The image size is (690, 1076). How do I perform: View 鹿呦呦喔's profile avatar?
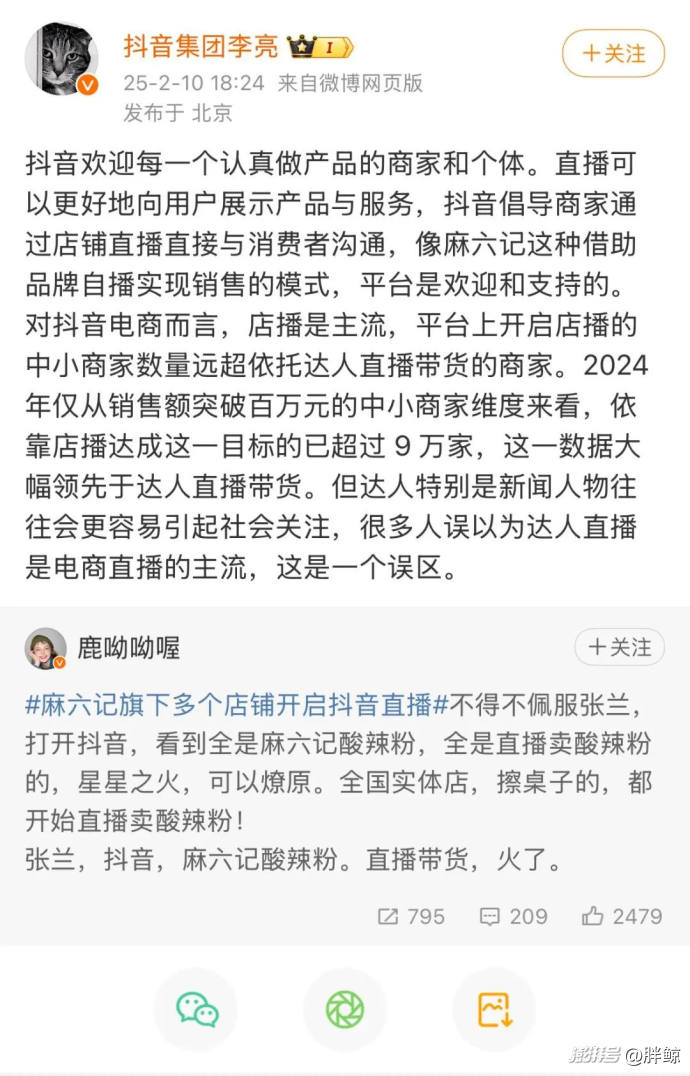(x=45, y=649)
